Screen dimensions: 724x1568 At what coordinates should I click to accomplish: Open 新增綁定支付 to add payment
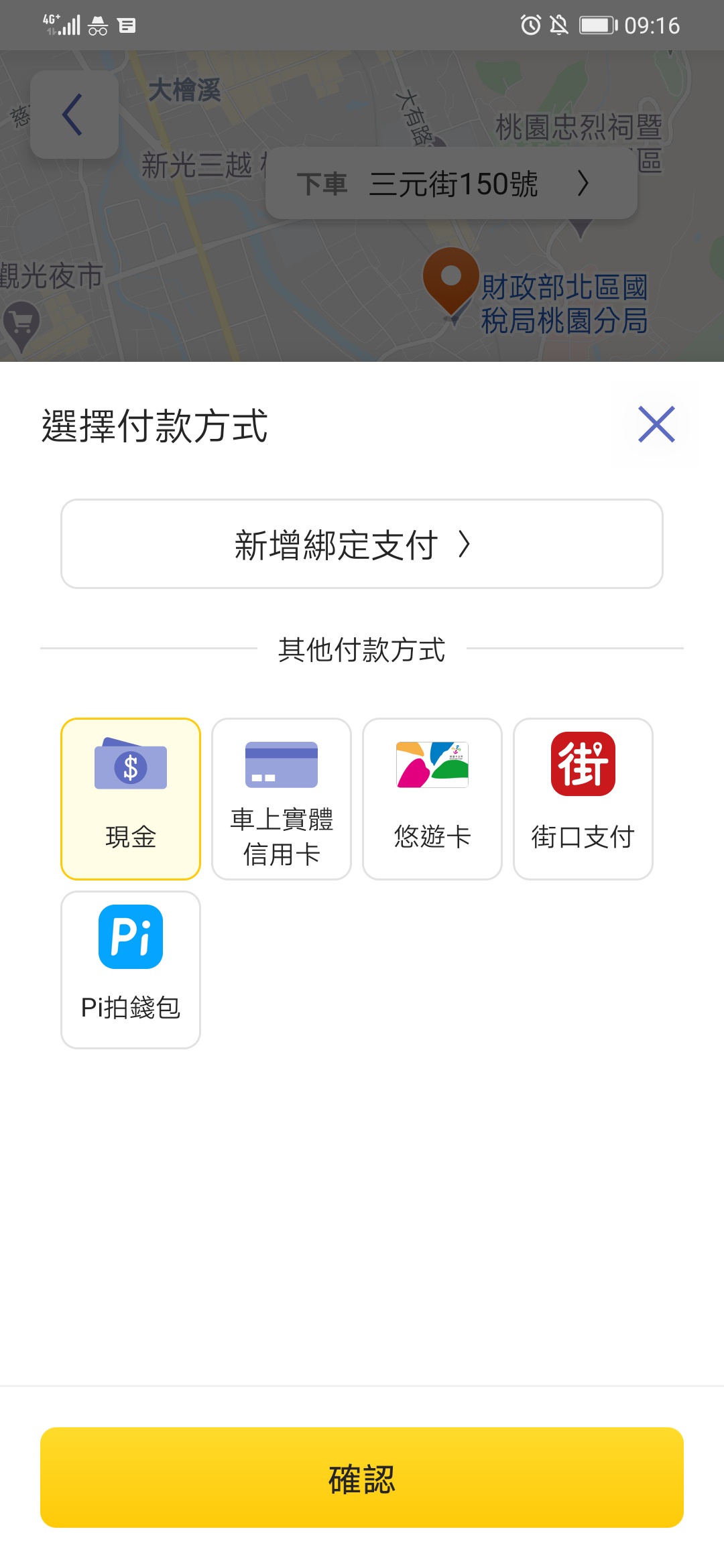pos(362,543)
